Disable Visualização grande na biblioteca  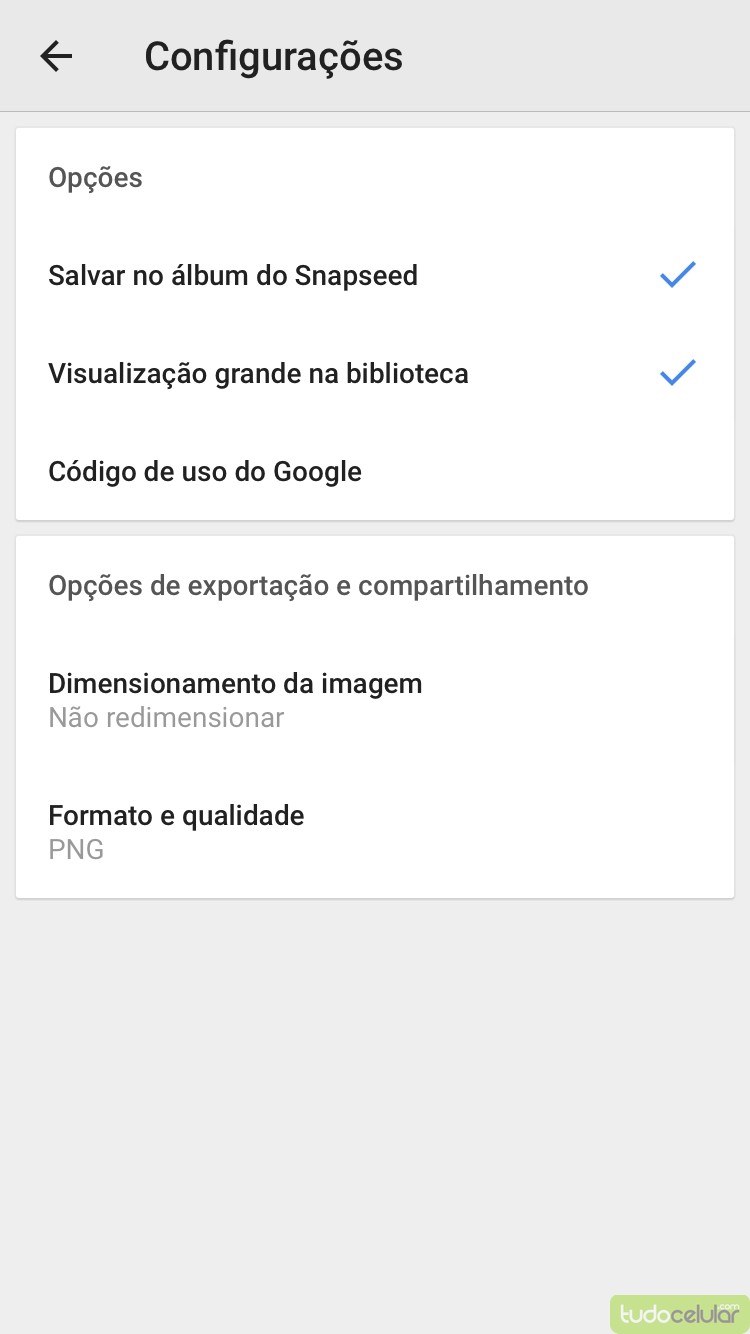pos(677,373)
